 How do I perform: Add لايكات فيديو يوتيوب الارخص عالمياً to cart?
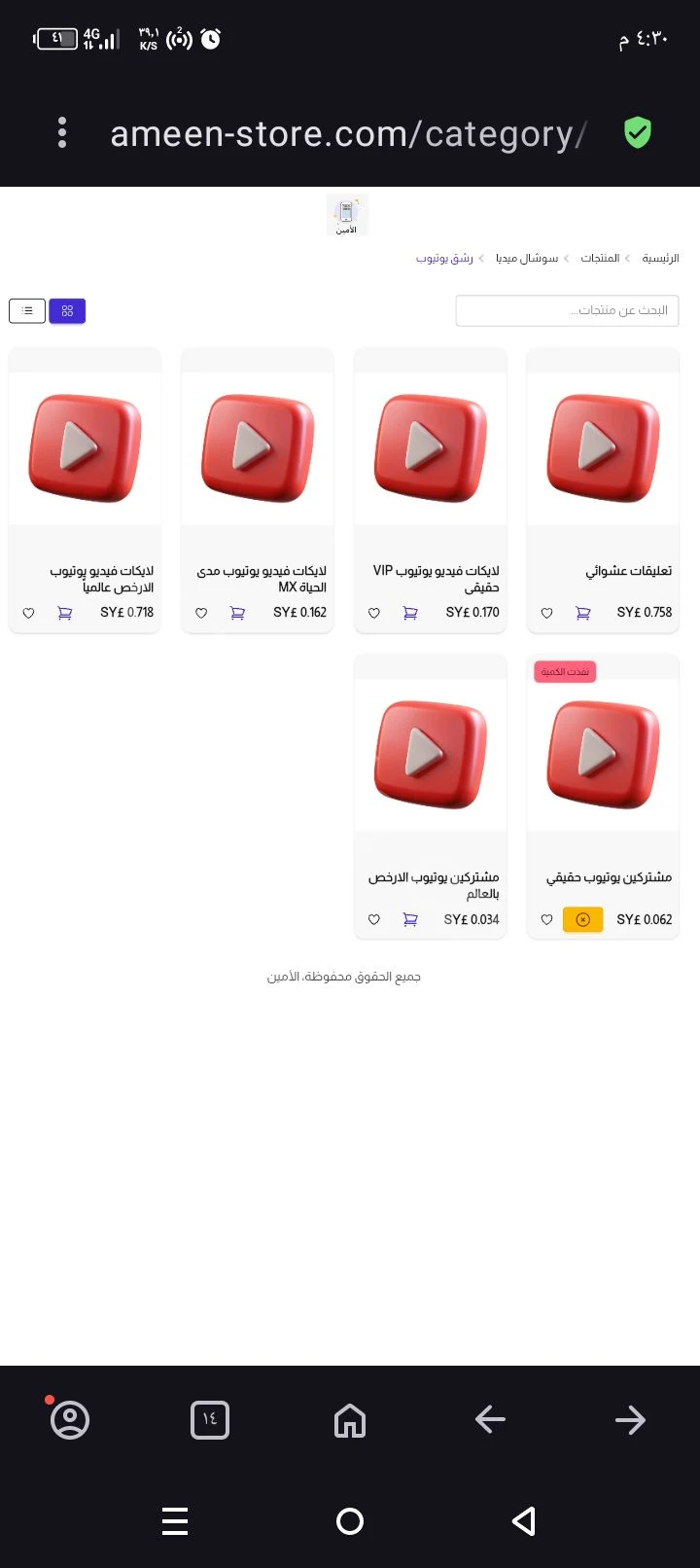click(x=64, y=613)
